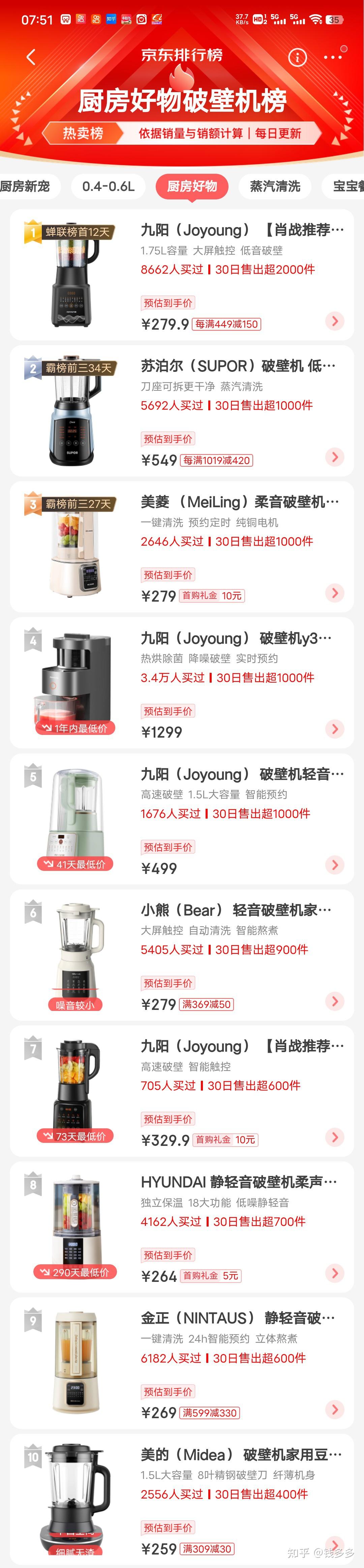View the 金正 NINTAUS 静轻音 product

[238, 1318]
